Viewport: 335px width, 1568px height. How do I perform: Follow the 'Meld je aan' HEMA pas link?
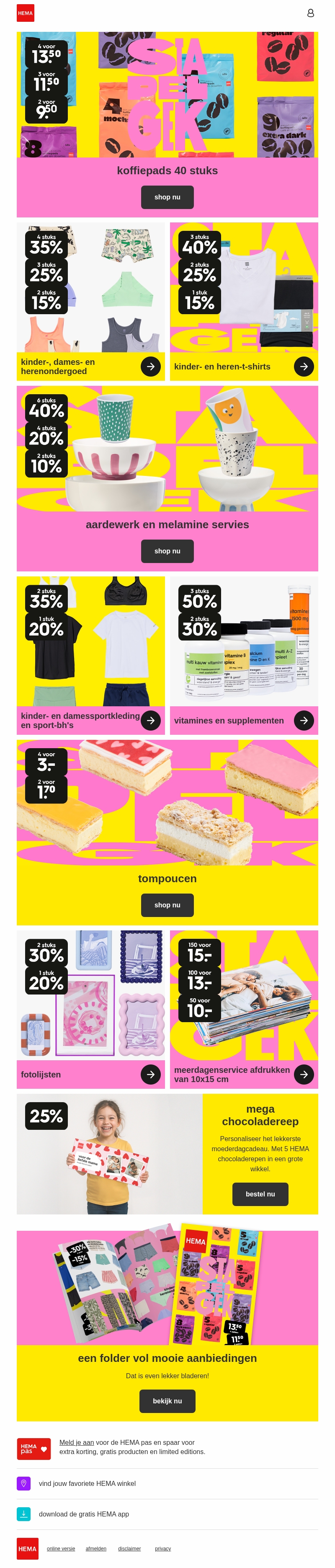pyautogui.click(x=77, y=1442)
